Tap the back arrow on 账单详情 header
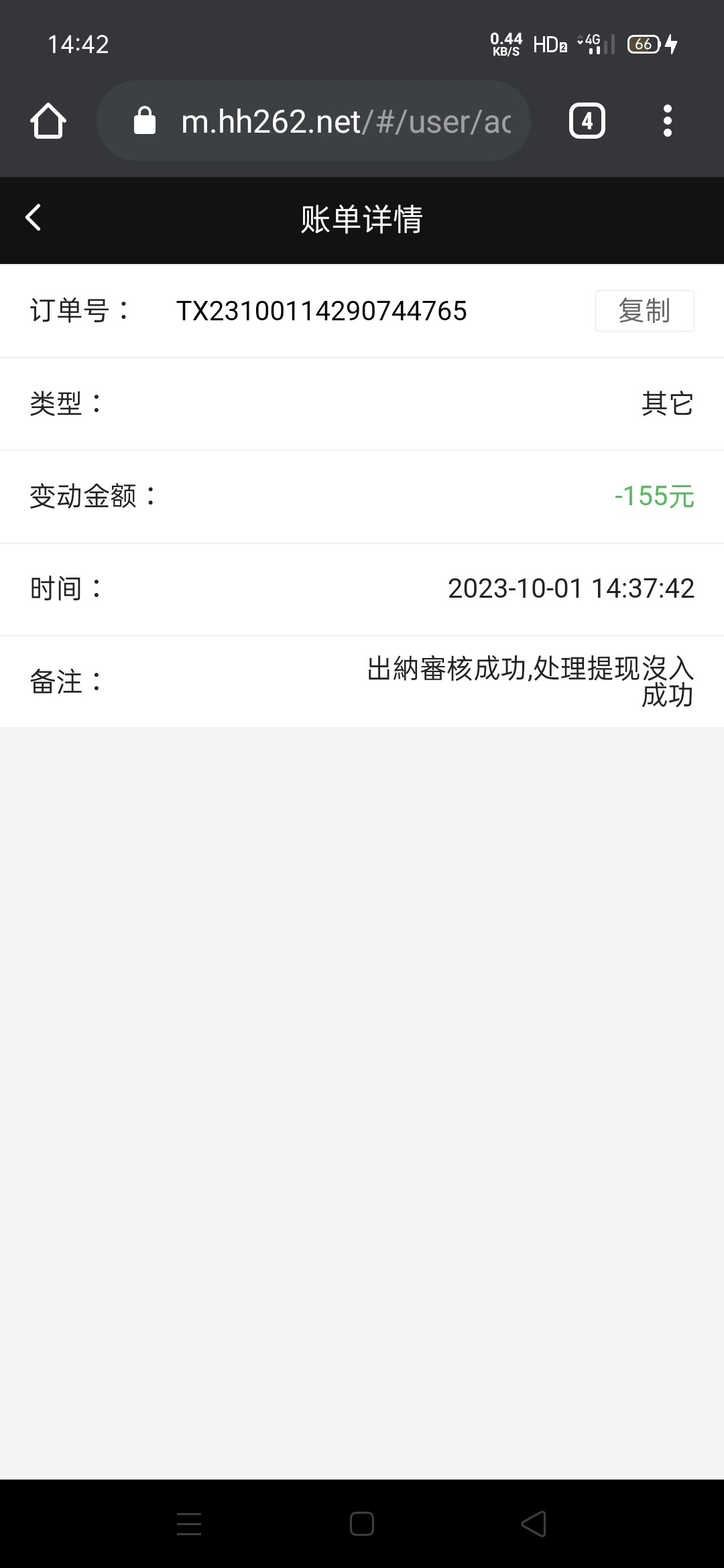 click(x=33, y=218)
